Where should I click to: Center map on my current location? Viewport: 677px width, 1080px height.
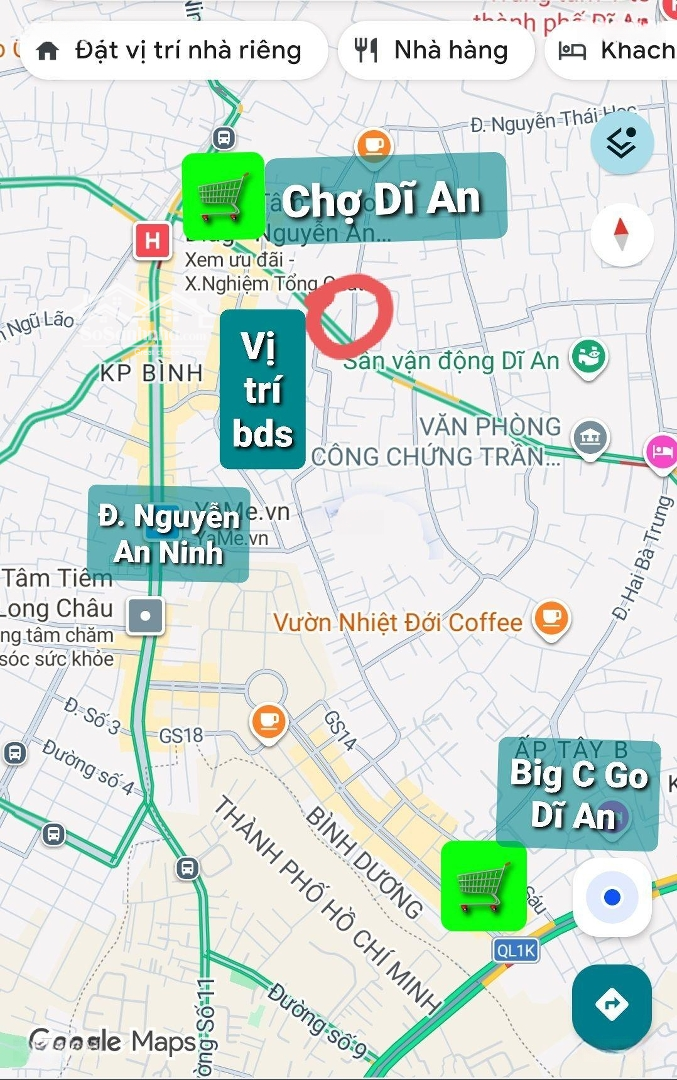612,897
